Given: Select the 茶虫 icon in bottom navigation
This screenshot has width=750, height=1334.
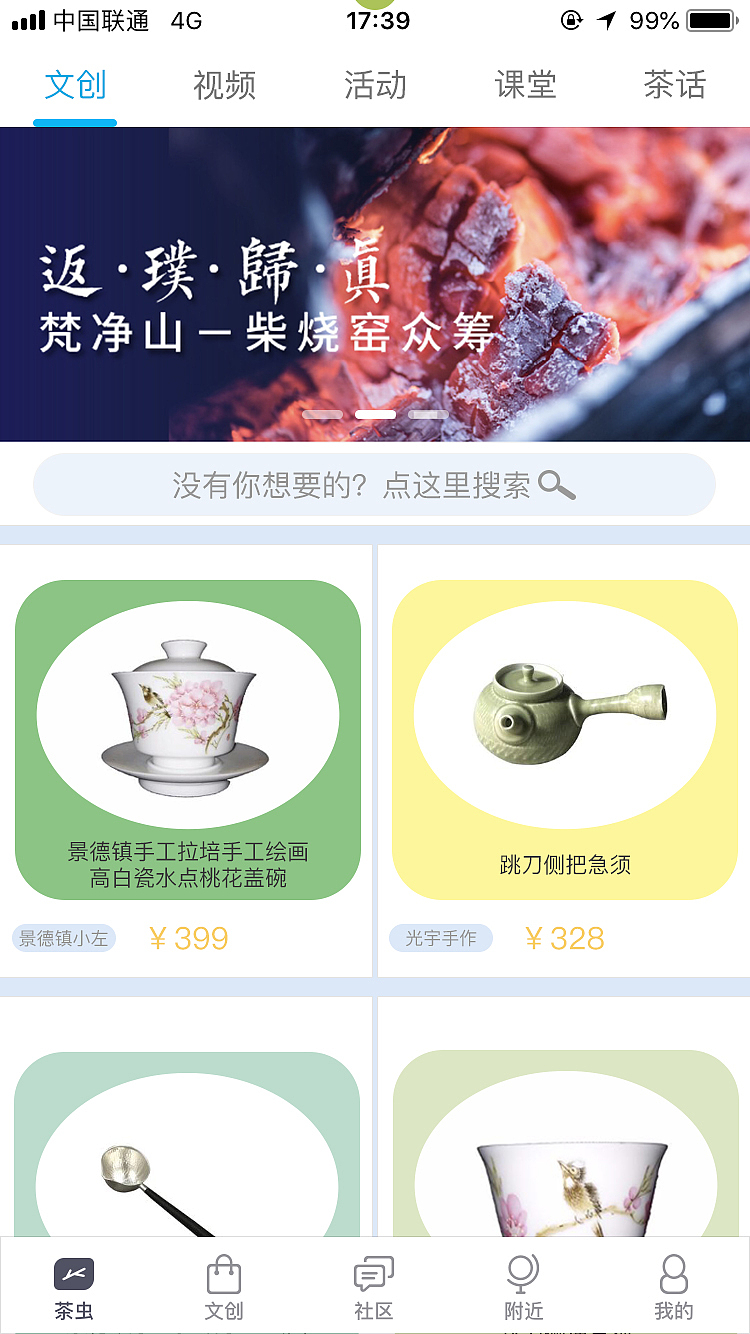Looking at the screenshot, I should [73, 1275].
